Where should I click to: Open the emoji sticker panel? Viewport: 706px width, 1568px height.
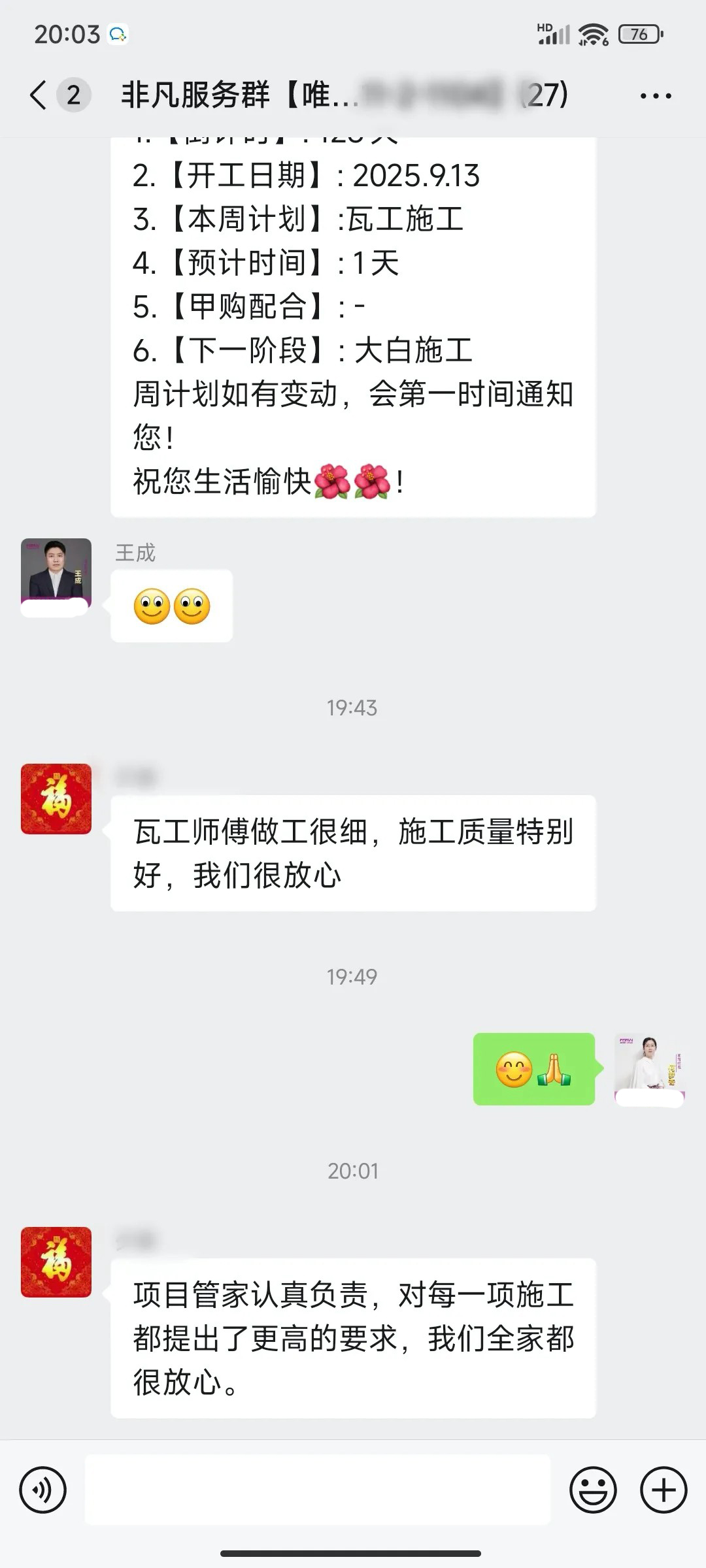(593, 1490)
